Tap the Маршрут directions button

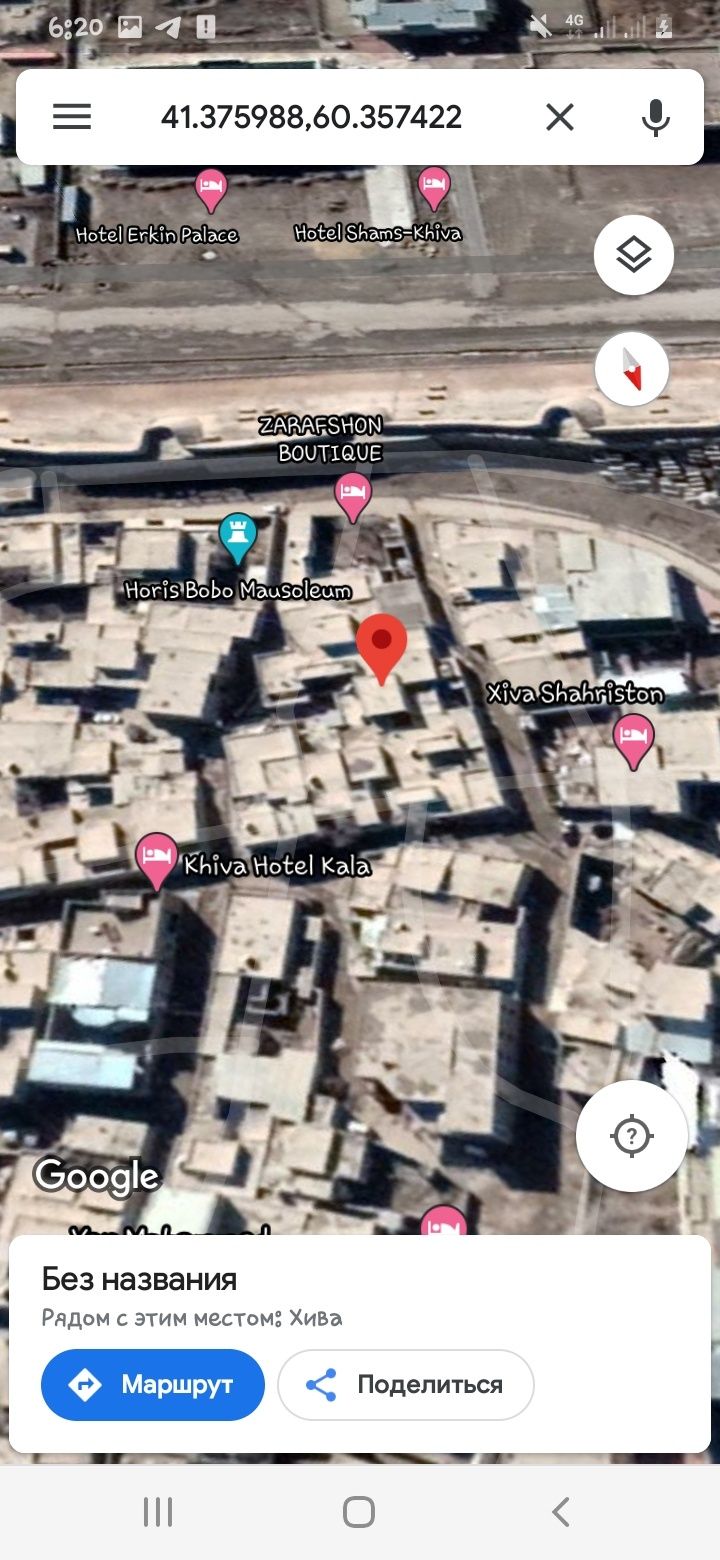[x=153, y=1385]
